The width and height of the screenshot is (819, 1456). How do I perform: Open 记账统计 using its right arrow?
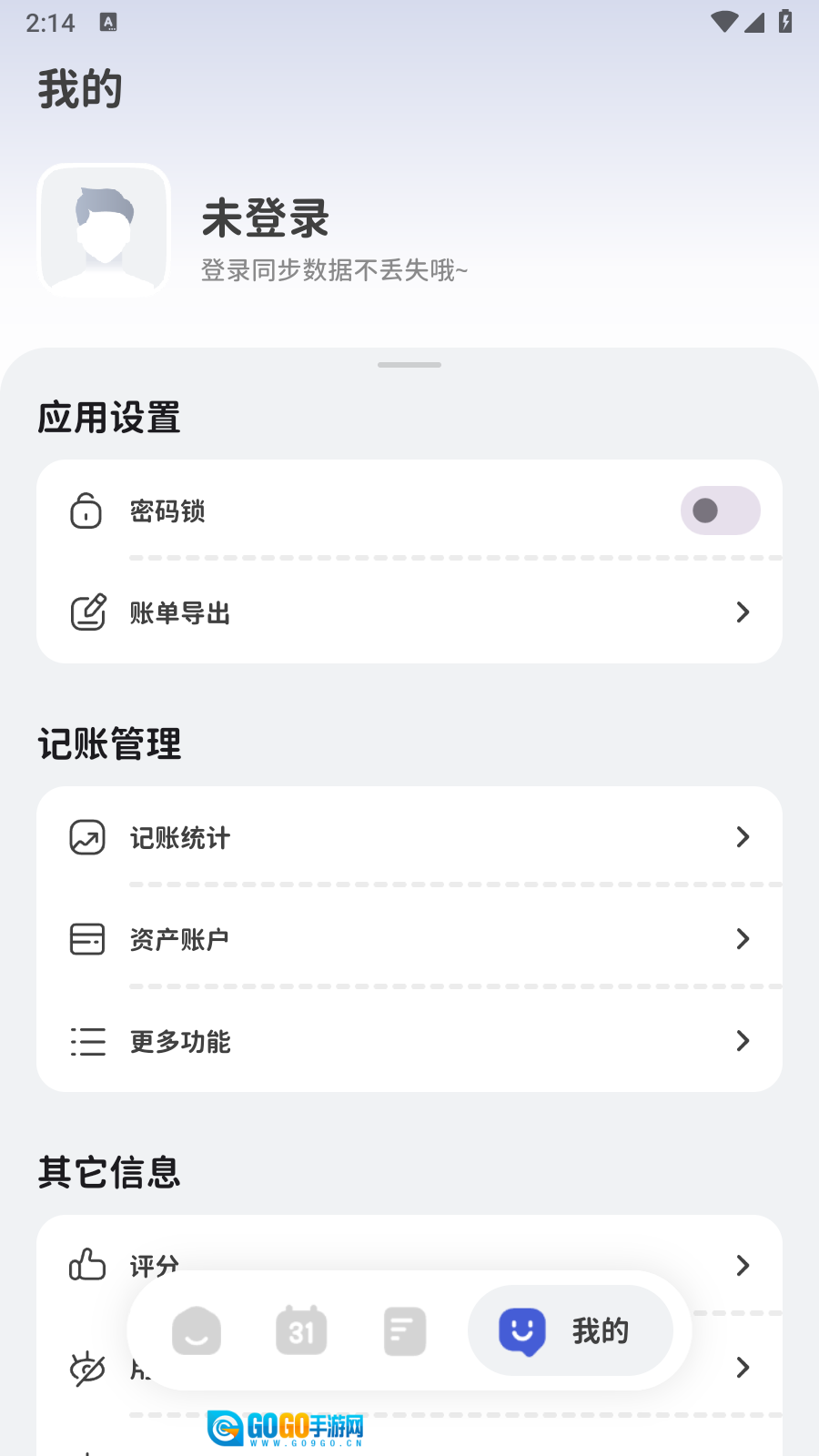743,837
